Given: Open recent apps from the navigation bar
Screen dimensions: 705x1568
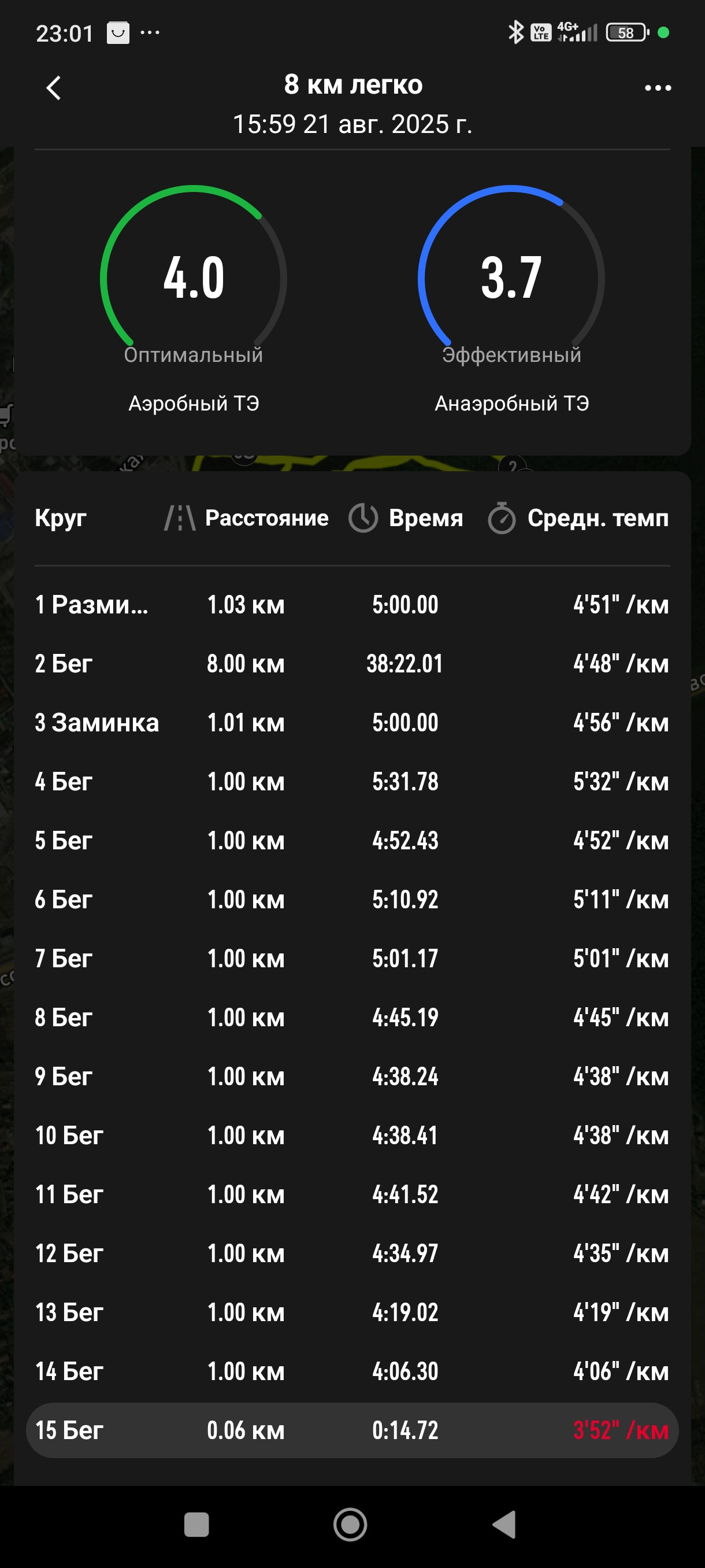Looking at the screenshot, I should 196,1525.
